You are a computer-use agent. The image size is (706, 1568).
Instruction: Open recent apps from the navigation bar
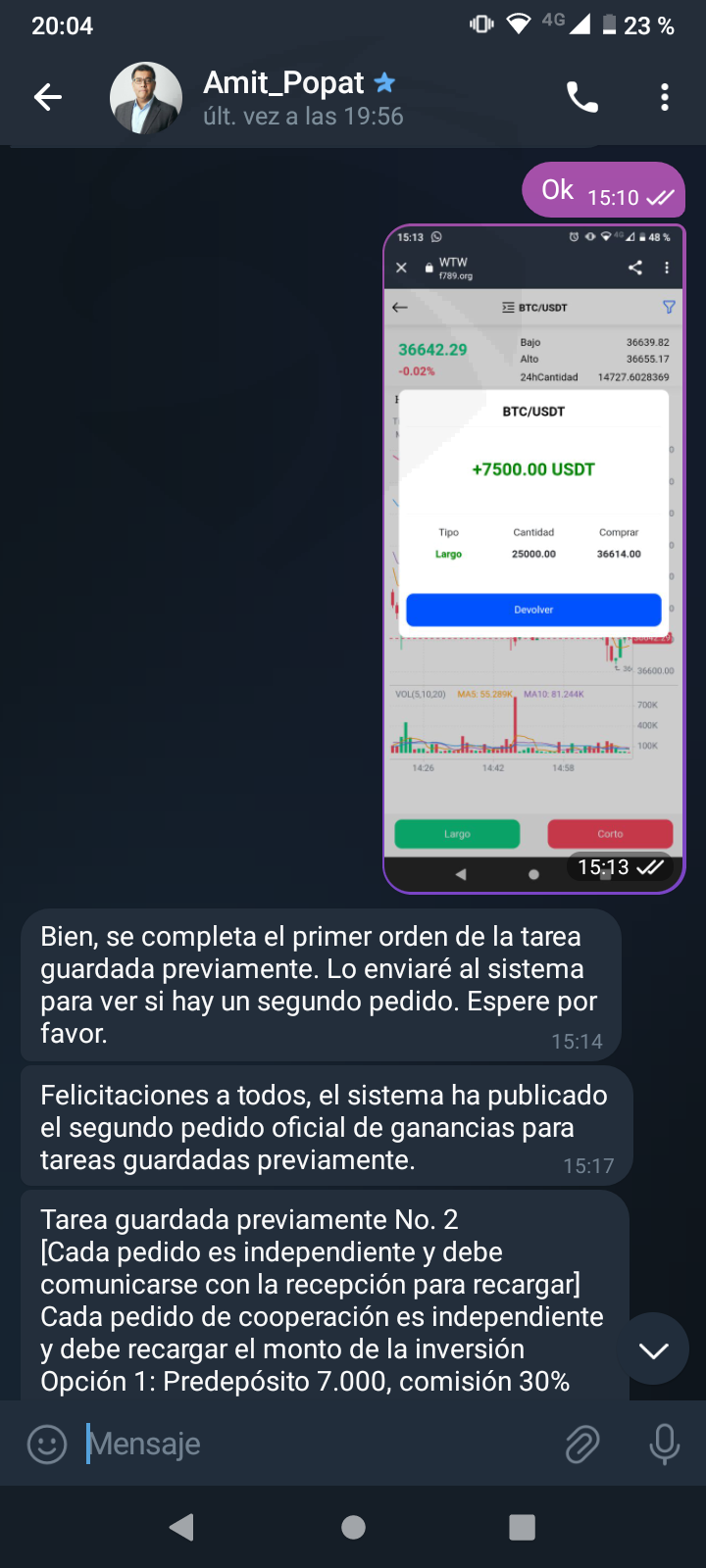pos(523,1527)
